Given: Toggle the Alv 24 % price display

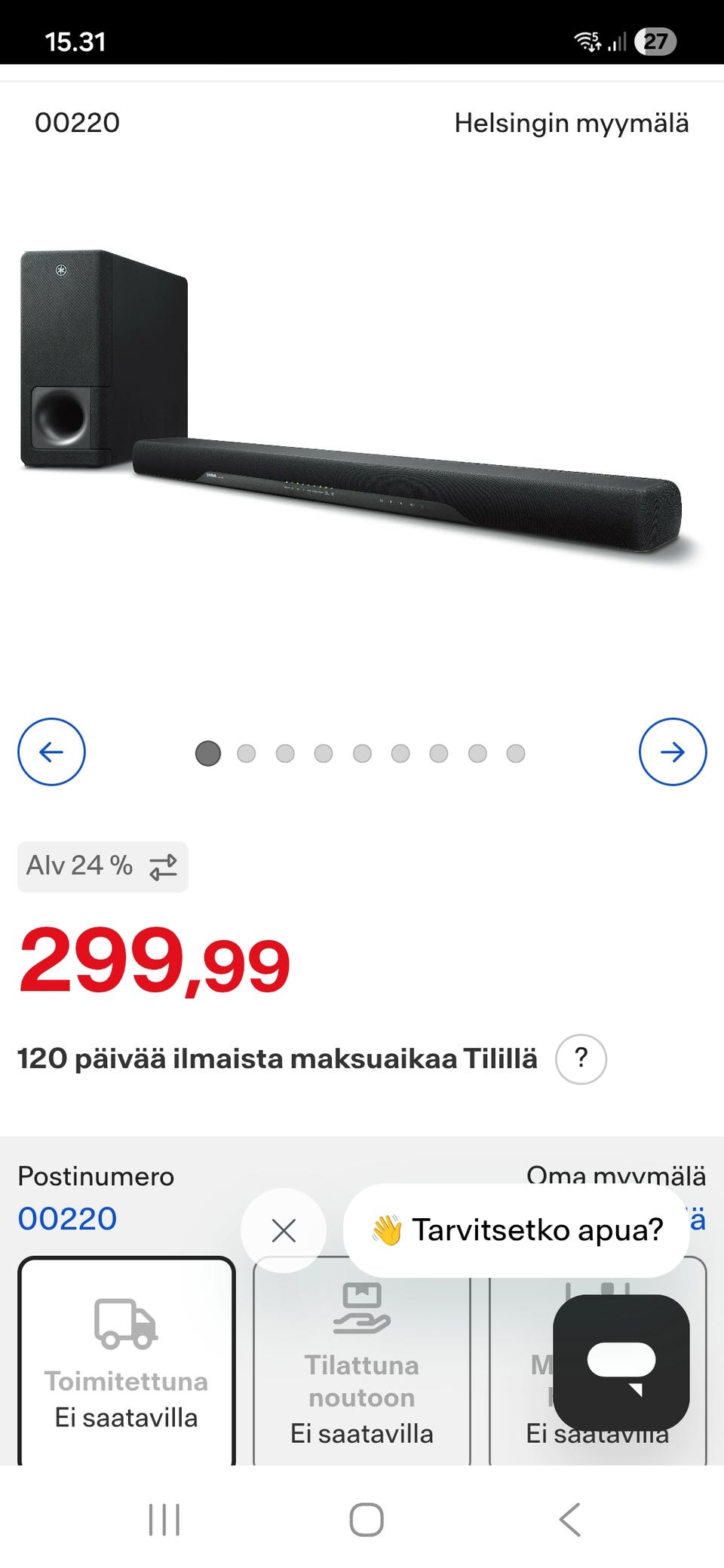Looking at the screenshot, I should 103,865.
